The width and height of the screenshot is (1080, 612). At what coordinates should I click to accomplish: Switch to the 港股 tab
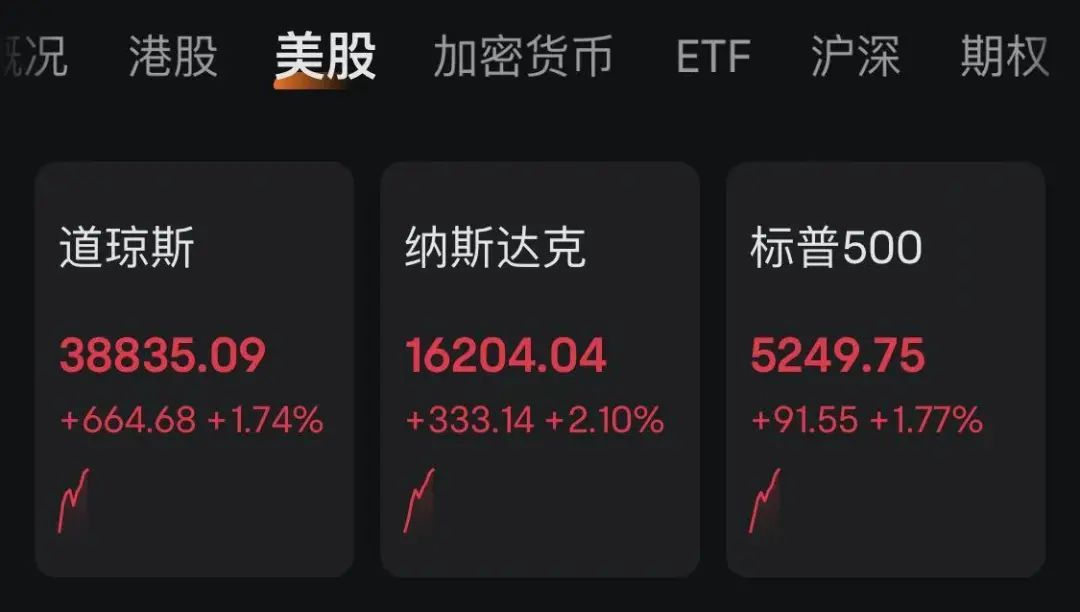173,56
